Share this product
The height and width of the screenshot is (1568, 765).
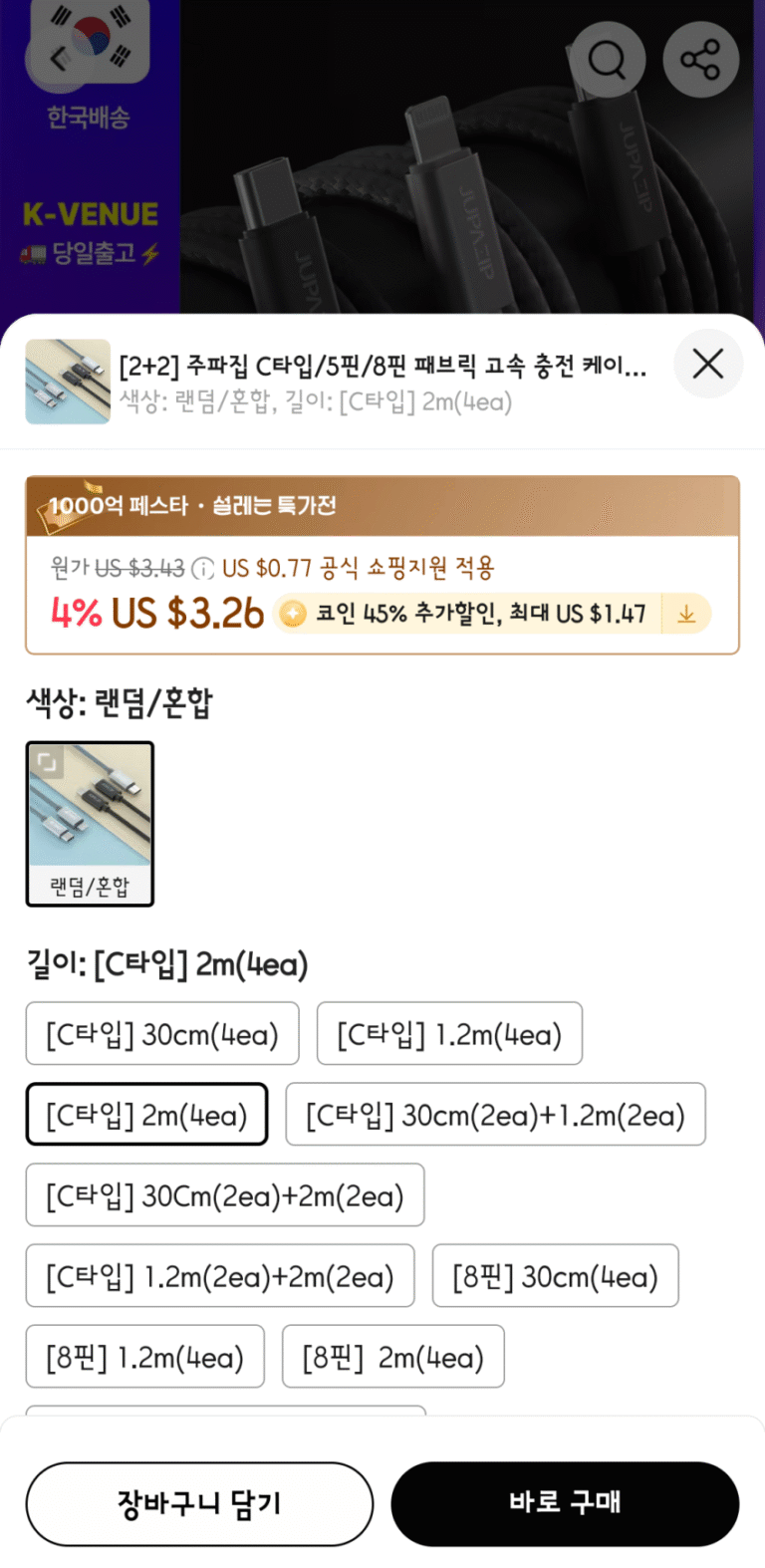click(x=700, y=60)
